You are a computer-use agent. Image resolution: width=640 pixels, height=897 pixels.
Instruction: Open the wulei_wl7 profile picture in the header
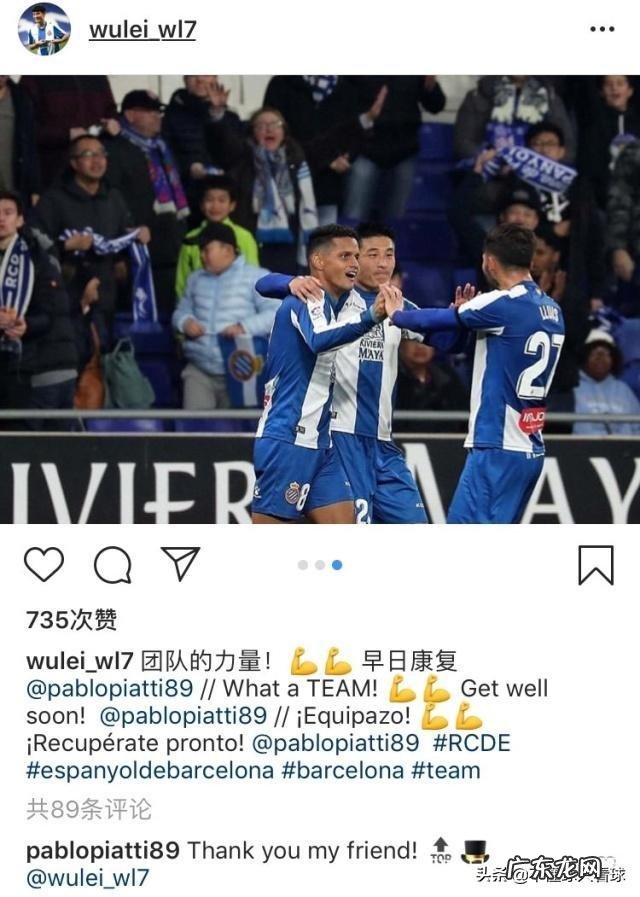[x=44, y=29]
